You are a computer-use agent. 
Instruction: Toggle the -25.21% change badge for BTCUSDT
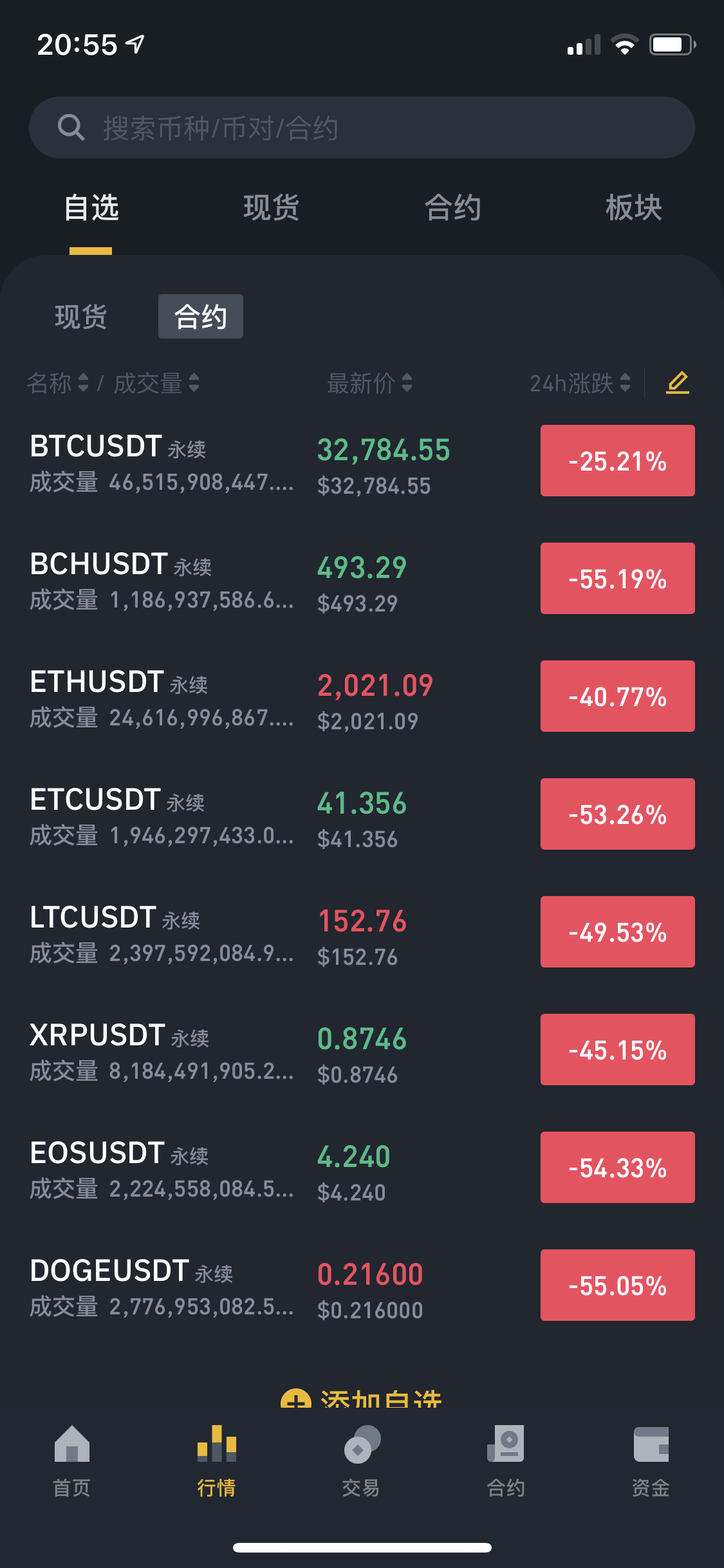click(x=617, y=461)
